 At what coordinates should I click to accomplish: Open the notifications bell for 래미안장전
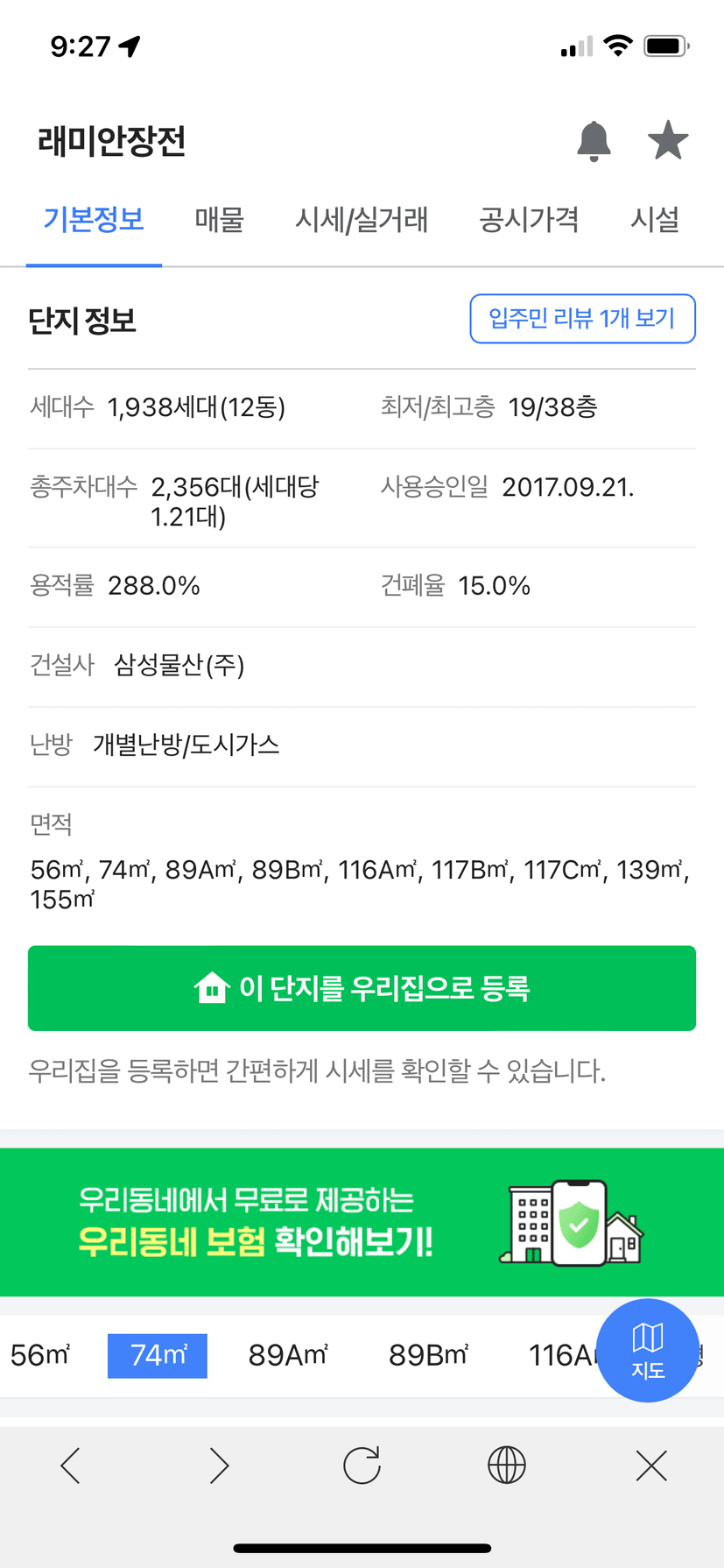pos(594,141)
